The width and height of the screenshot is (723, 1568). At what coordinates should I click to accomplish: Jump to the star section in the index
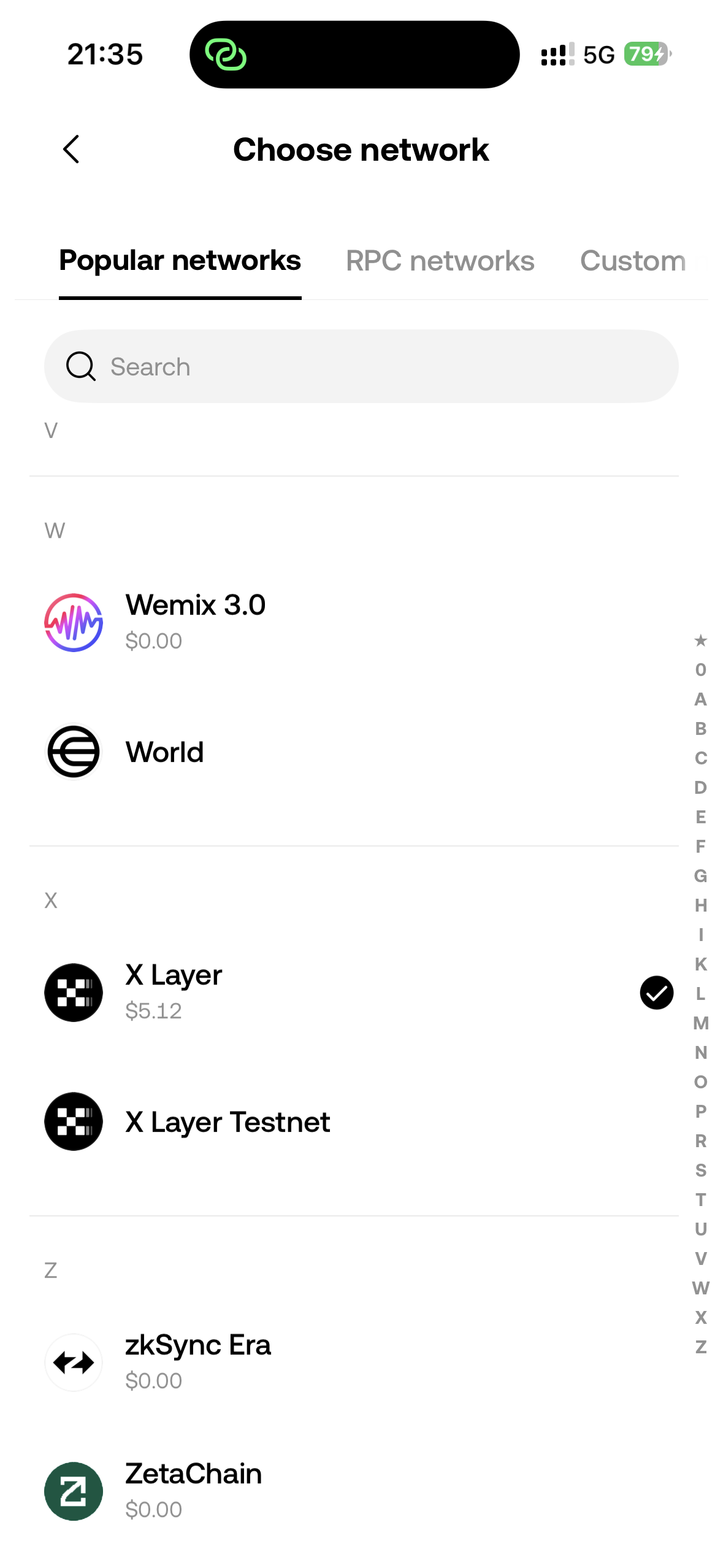[700, 641]
